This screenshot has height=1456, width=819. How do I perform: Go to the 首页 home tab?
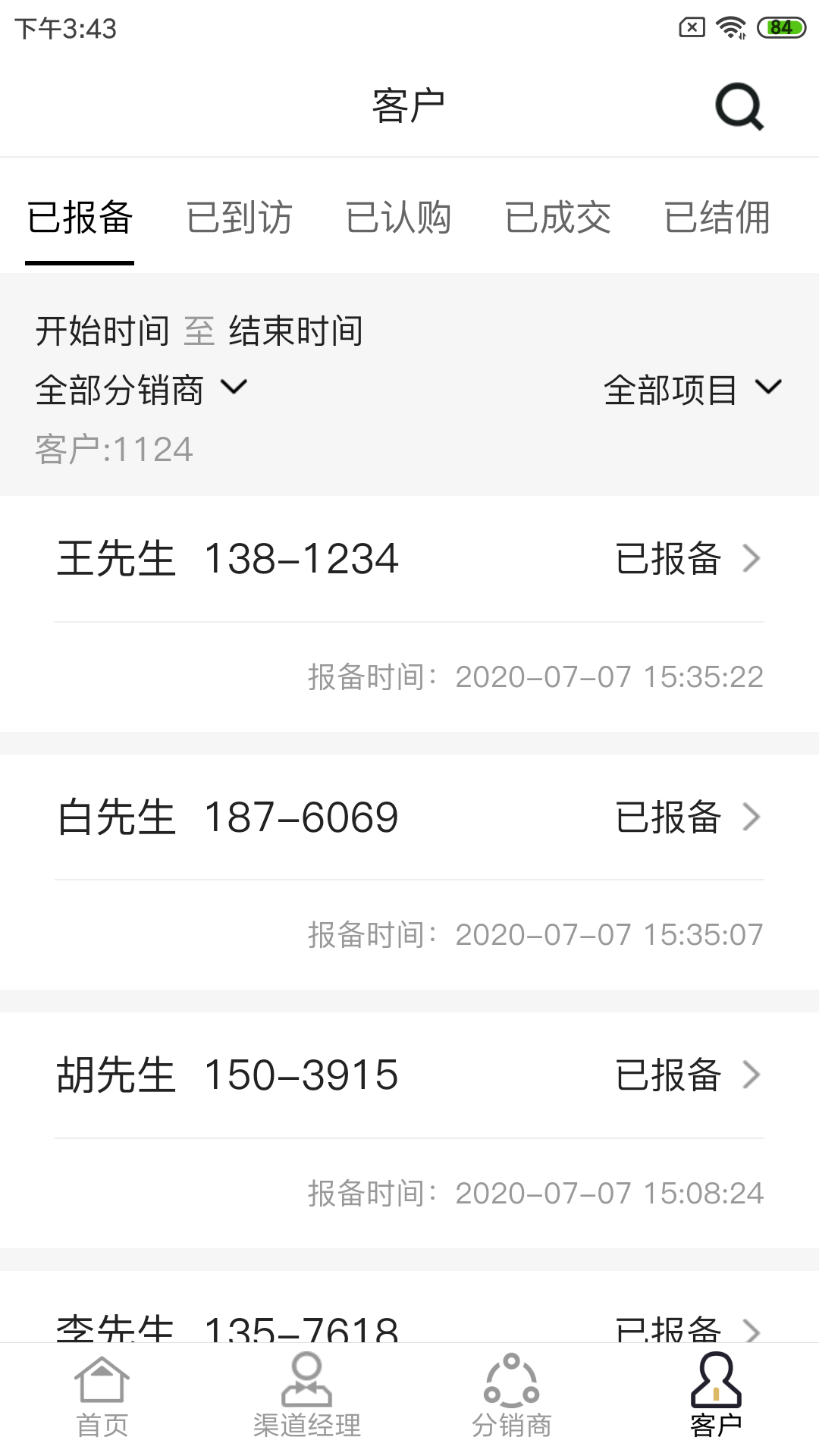click(102, 1397)
